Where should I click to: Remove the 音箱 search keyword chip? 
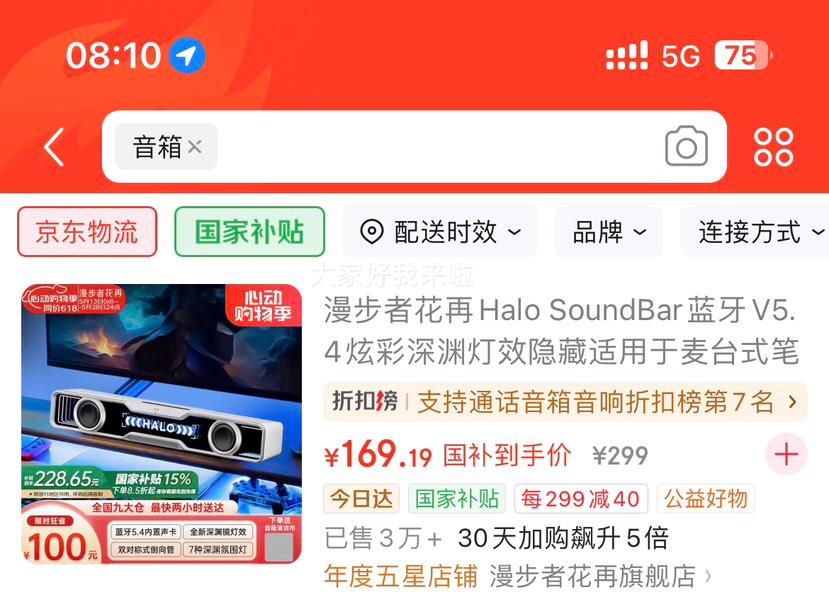195,147
